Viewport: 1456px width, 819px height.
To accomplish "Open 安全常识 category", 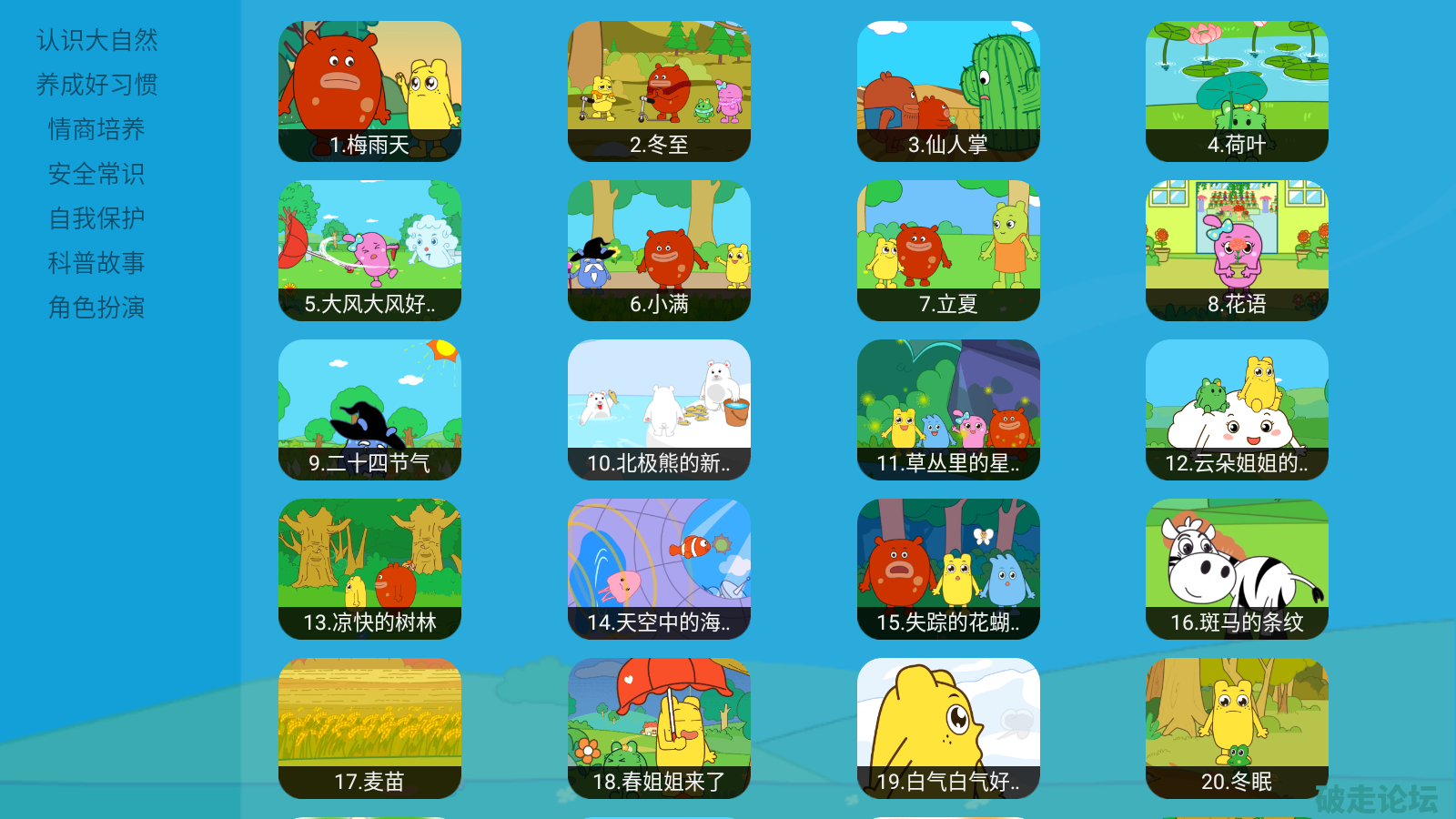I will pyautogui.click(x=96, y=174).
